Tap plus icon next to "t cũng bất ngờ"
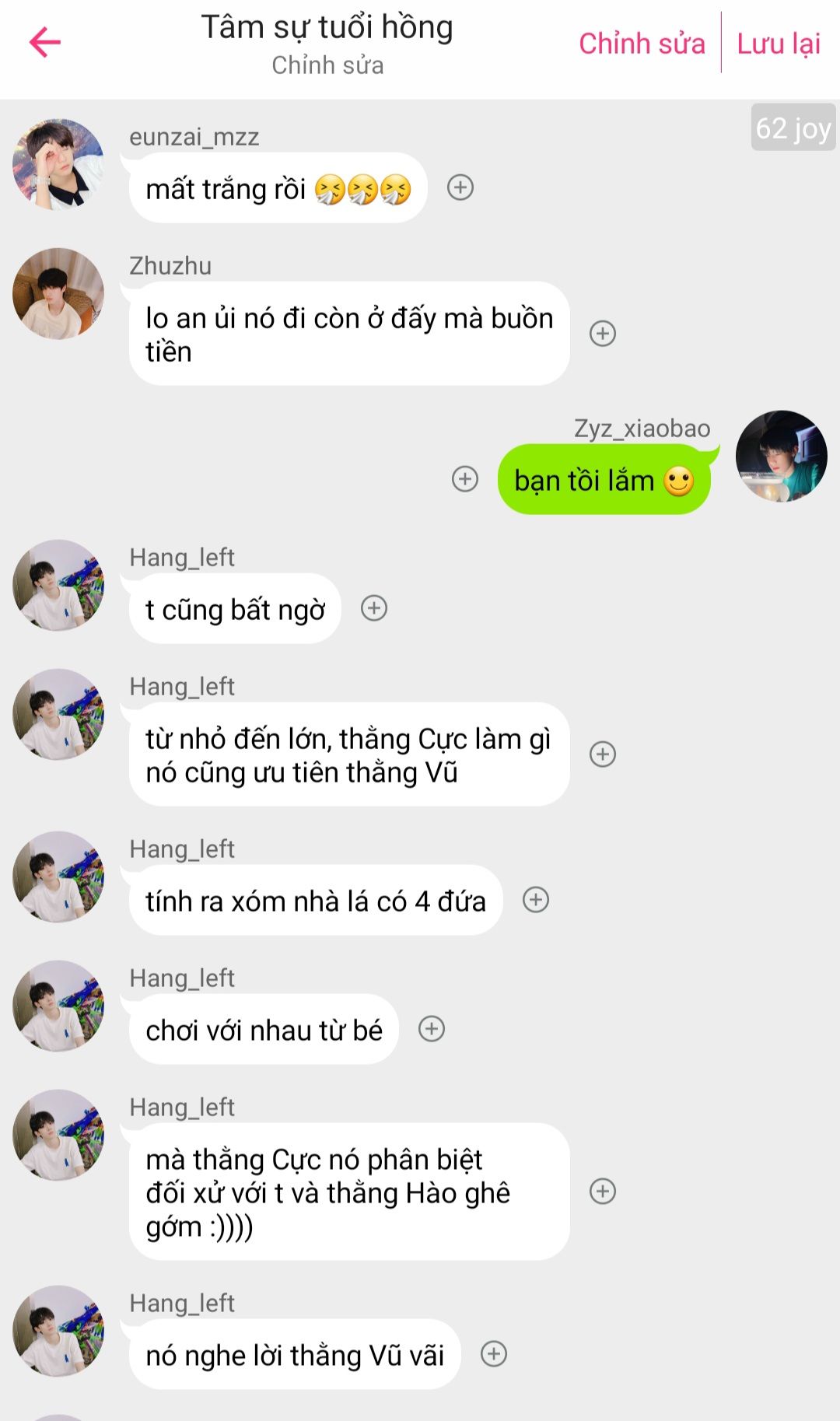The image size is (840, 1421). (x=374, y=608)
